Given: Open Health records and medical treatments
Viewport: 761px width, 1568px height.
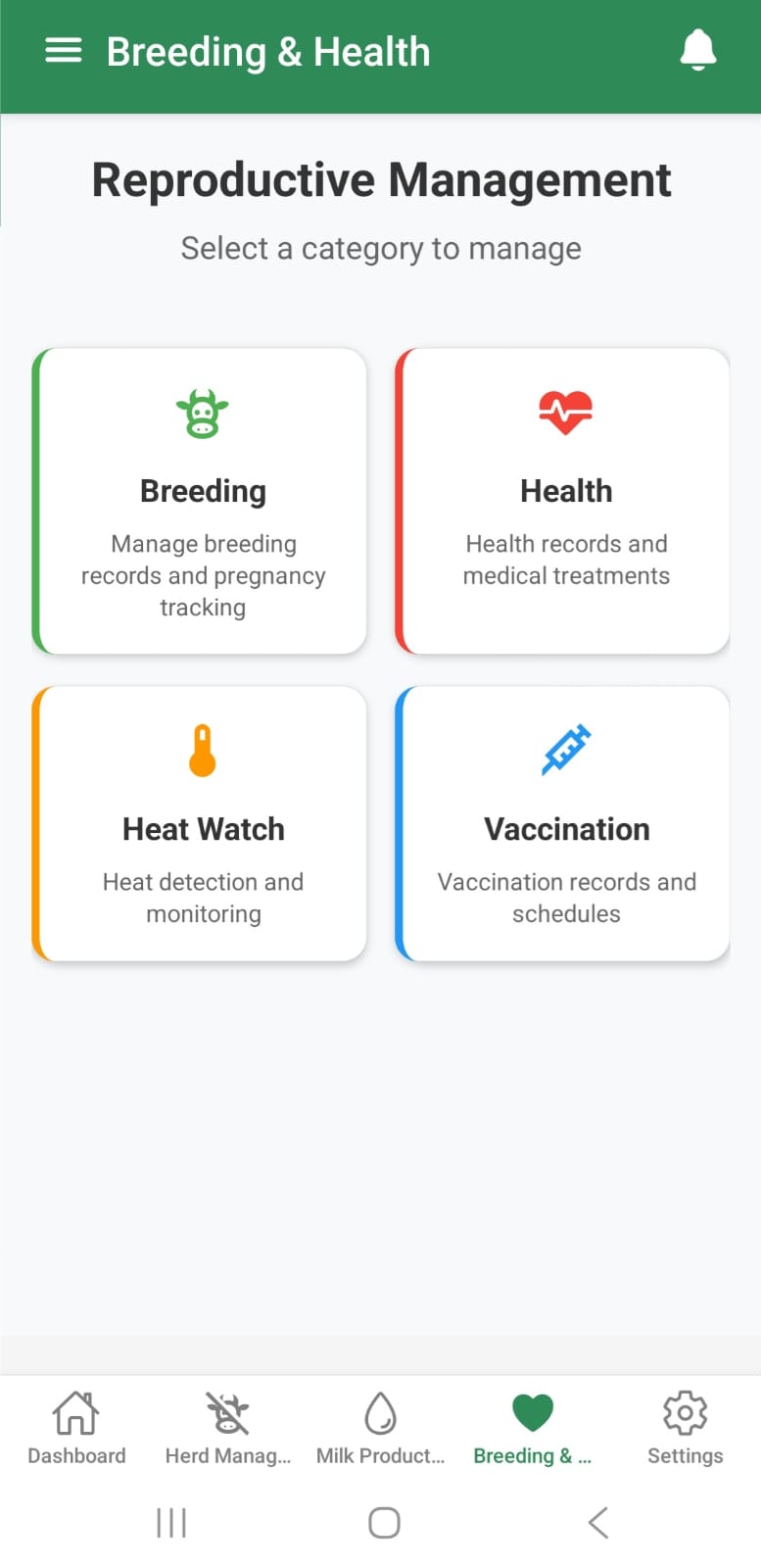Looking at the screenshot, I should (563, 500).
